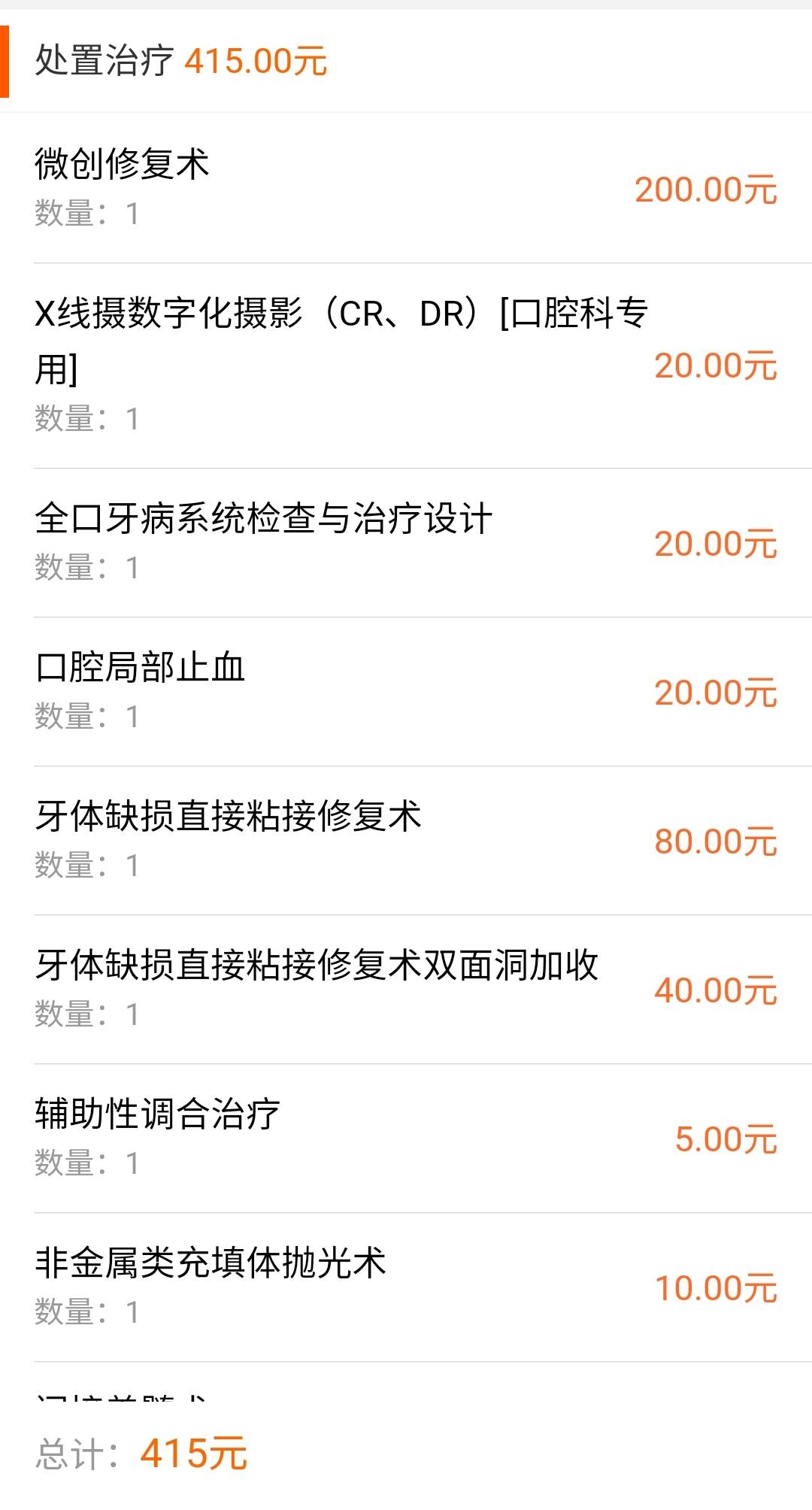Open 牙体缺损直接粘接修复术双面洞加收 item
This screenshot has width=812, height=1510.
316,969
